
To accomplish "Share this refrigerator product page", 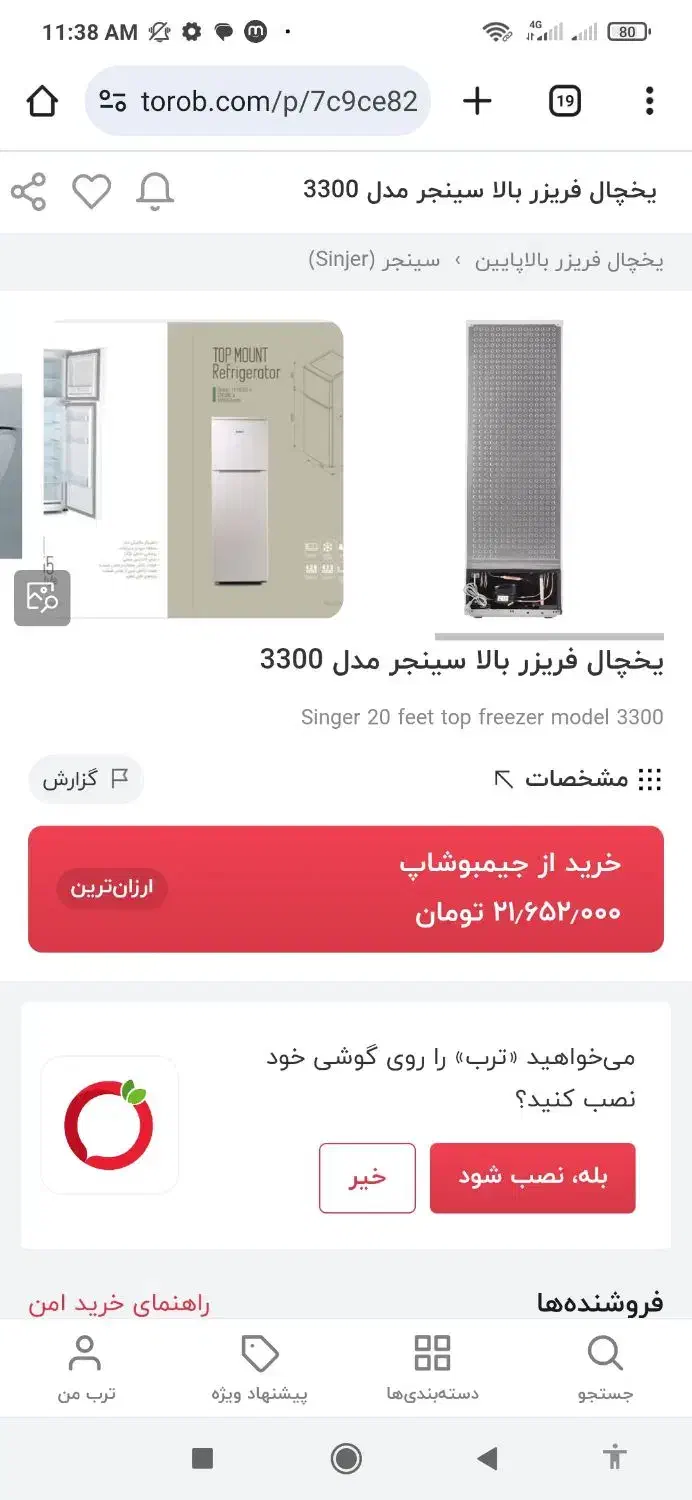I will [x=29, y=191].
